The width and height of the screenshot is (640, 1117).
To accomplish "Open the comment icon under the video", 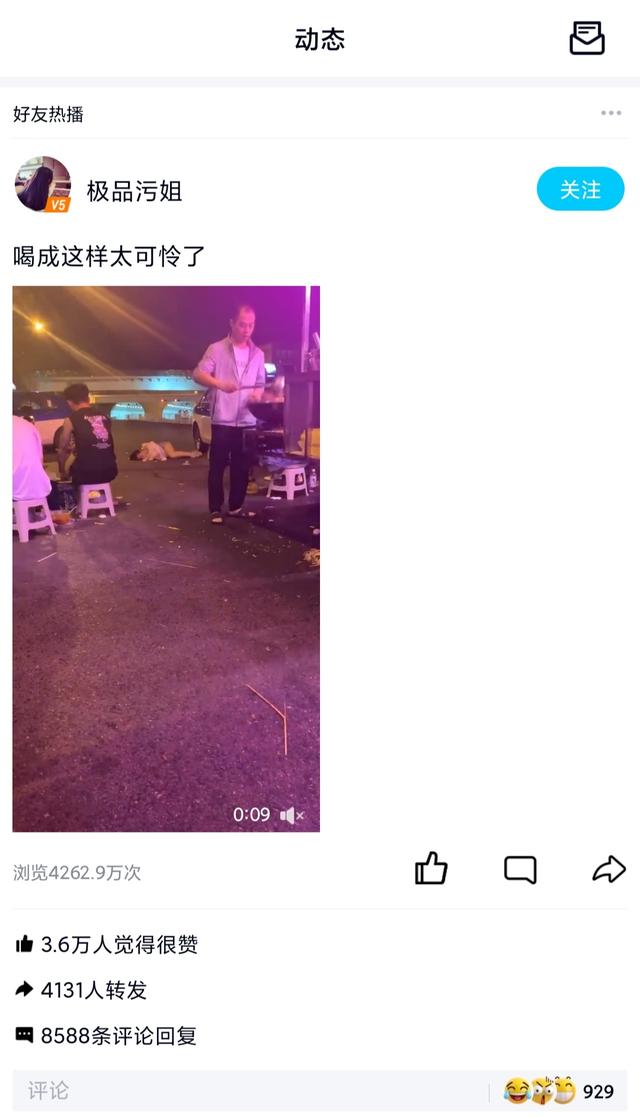I will click(520, 869).
